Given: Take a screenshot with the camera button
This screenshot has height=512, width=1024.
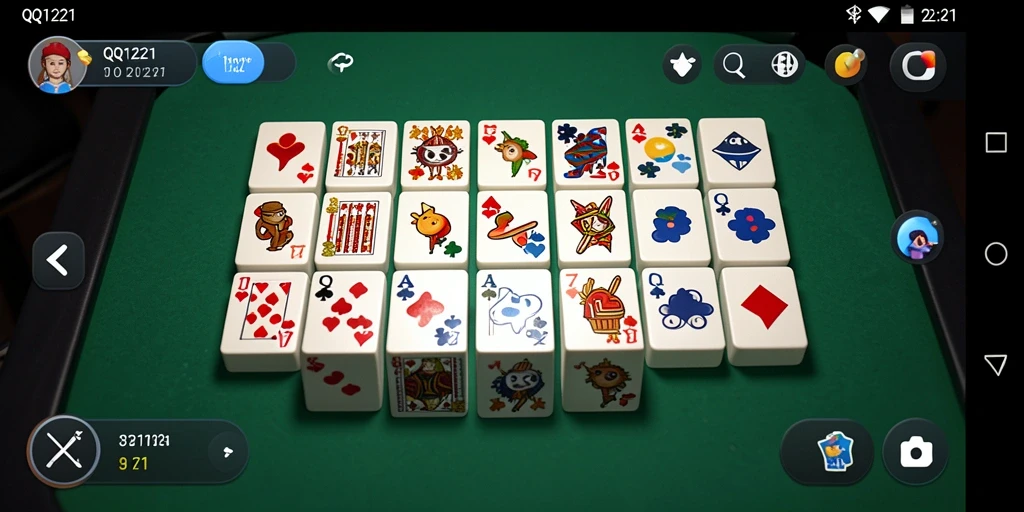Looking at the screenshot, I should (916, 452).
